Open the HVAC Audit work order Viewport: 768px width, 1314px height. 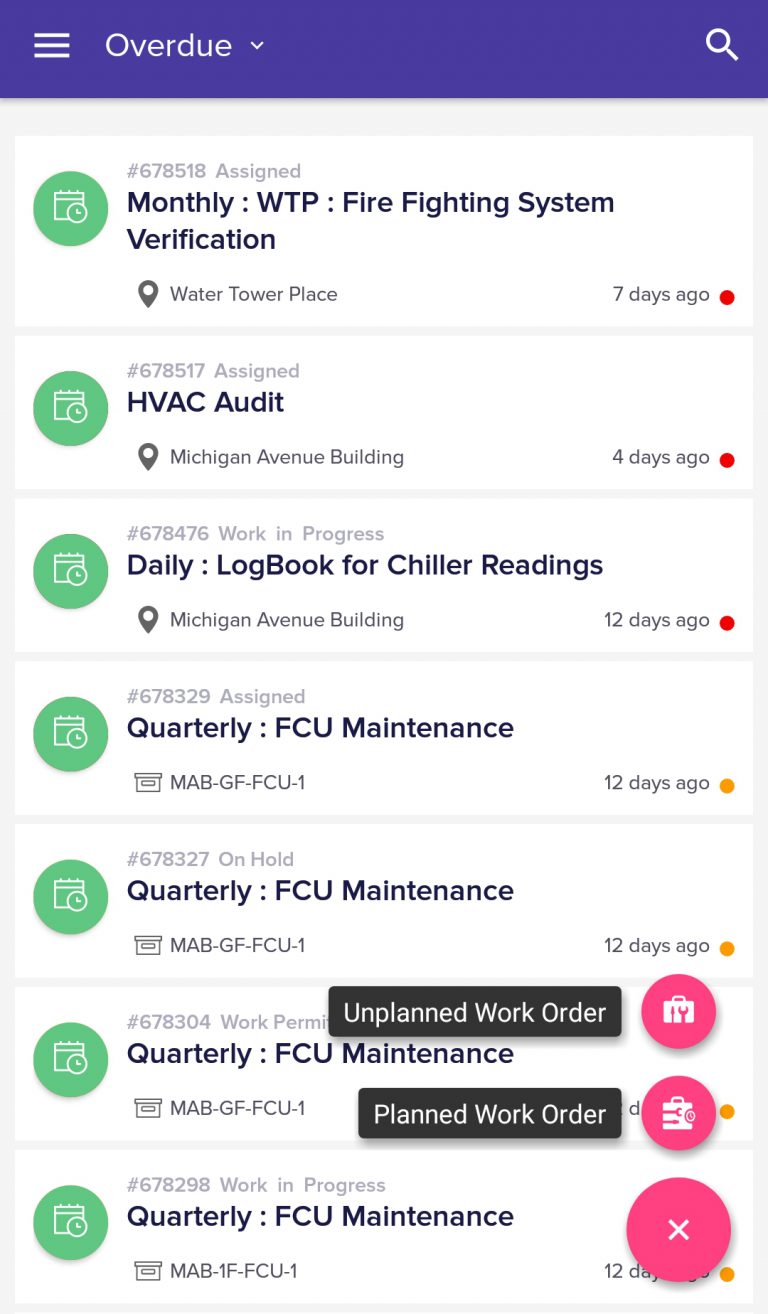click(x=384, y=412)
